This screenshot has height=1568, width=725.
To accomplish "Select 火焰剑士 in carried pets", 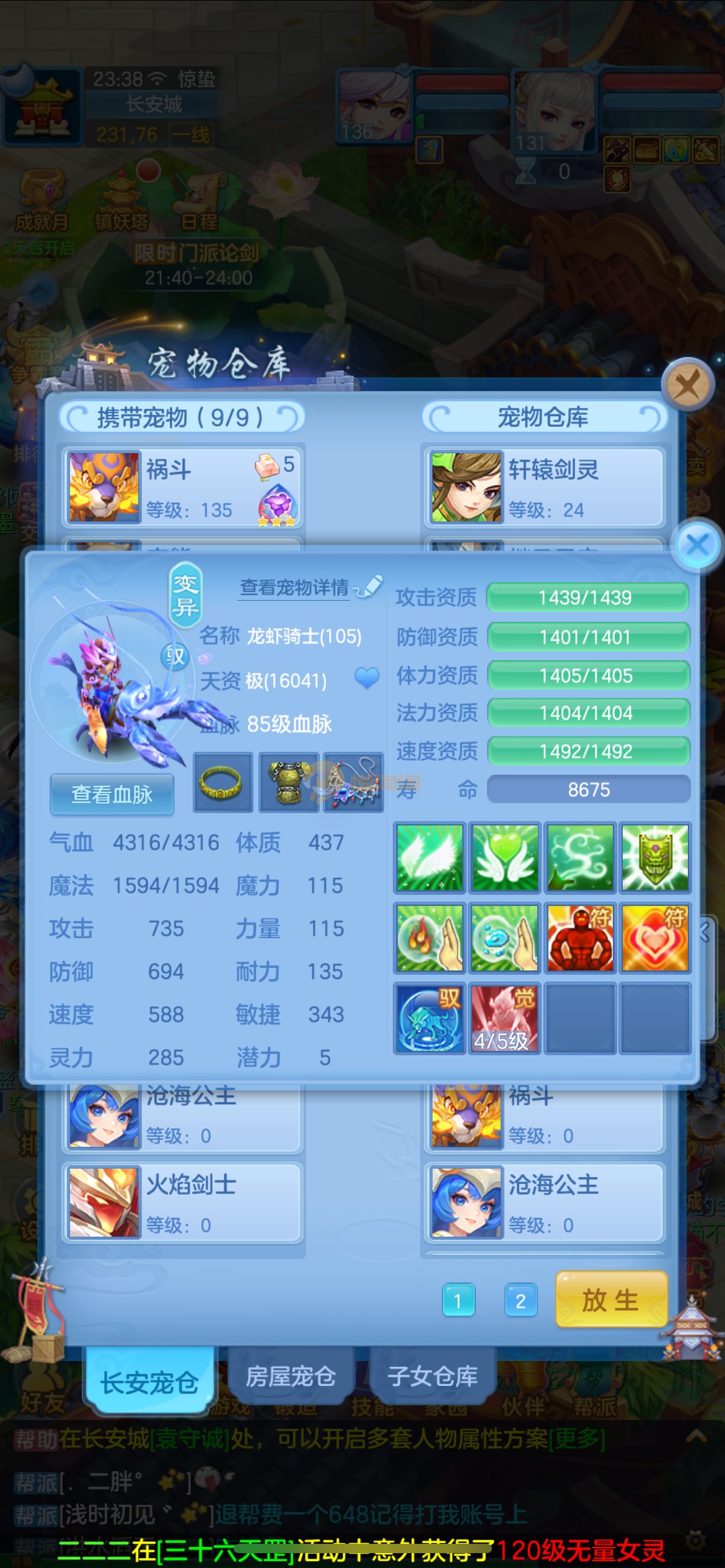I will [182, 1203].
